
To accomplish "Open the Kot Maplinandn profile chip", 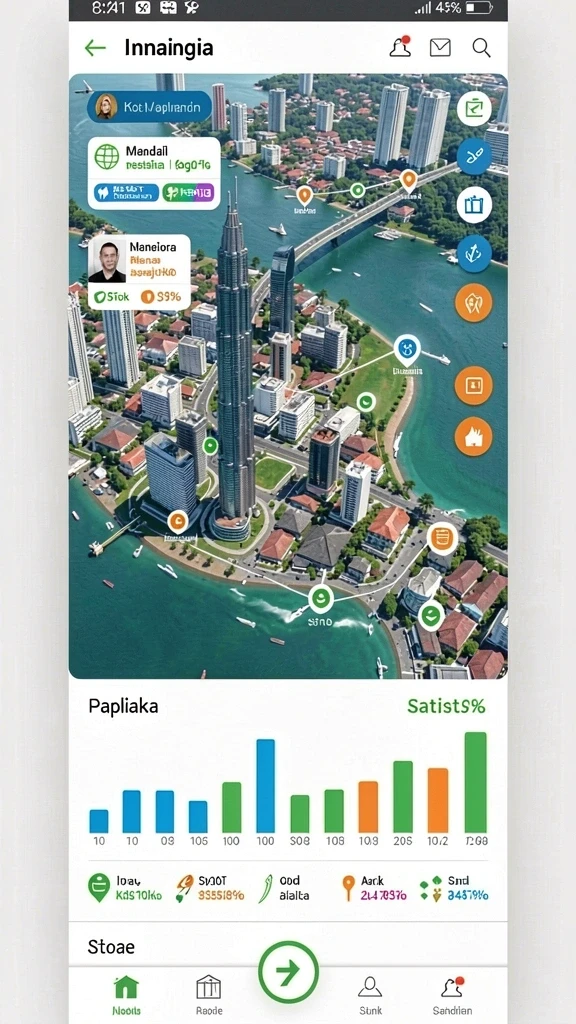I will pos(149,107).
